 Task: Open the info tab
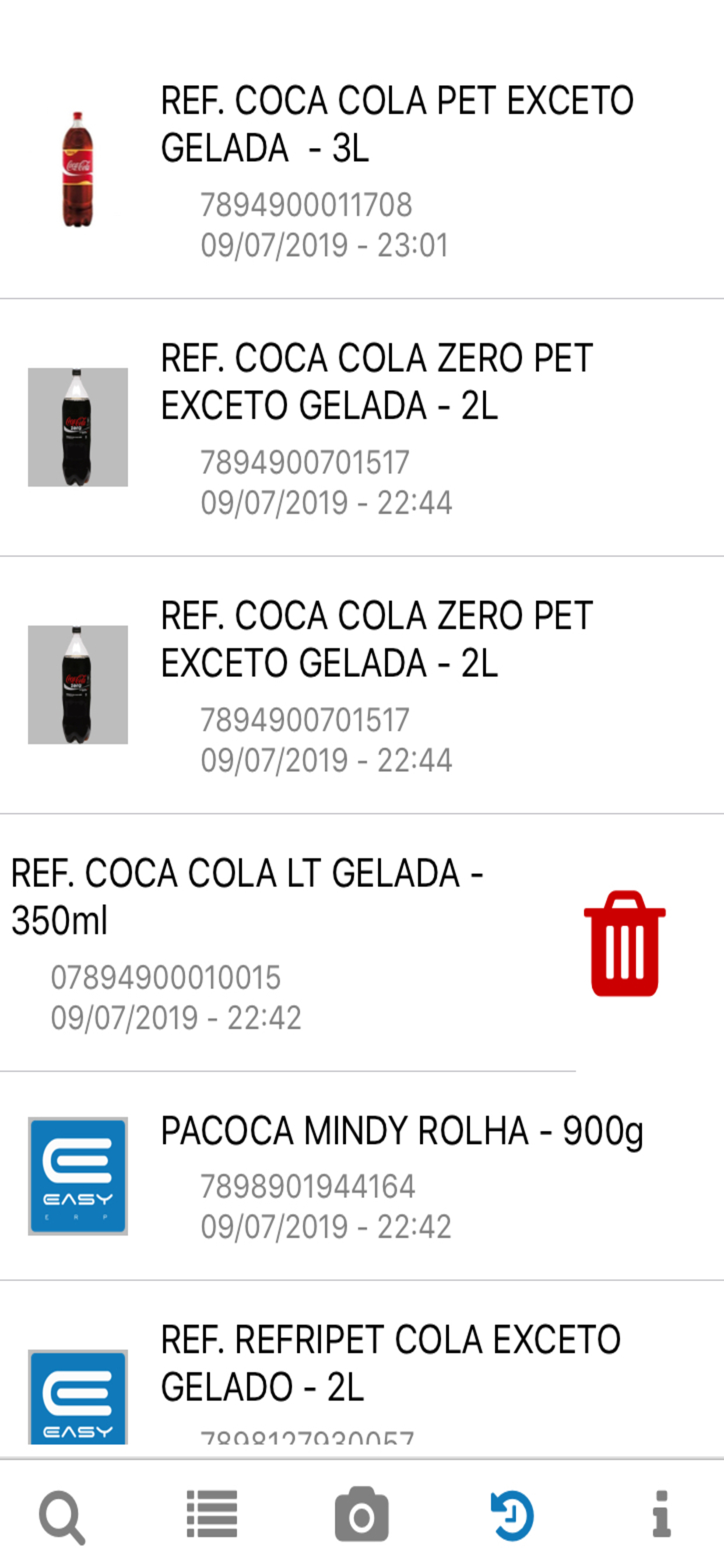pyautogui.click(x=661, y=1514)
